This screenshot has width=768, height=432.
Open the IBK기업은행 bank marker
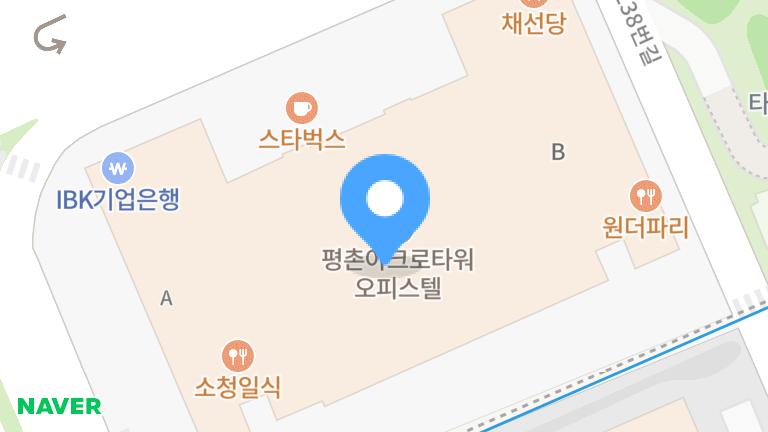click(118, 168)
